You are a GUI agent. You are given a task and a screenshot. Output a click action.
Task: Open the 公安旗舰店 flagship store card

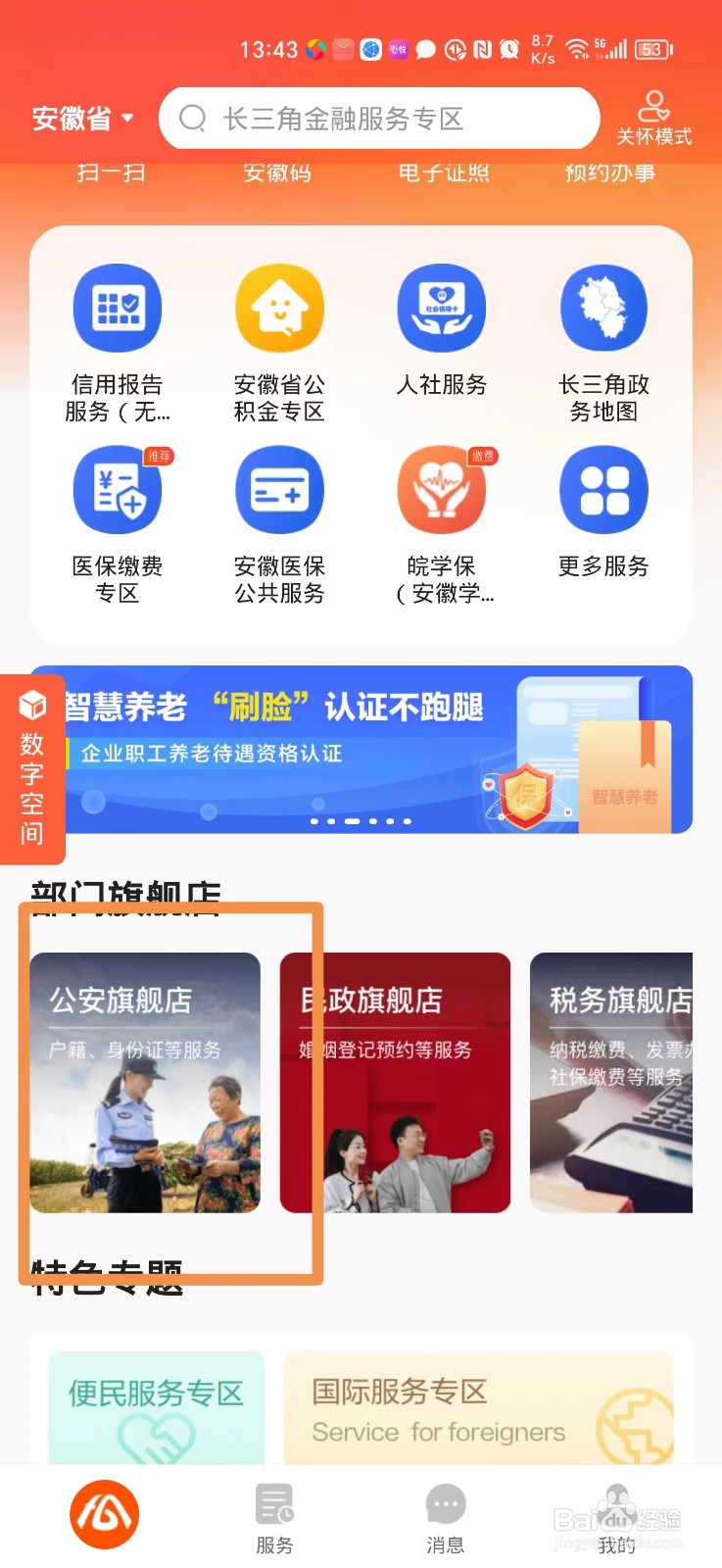144,1083
